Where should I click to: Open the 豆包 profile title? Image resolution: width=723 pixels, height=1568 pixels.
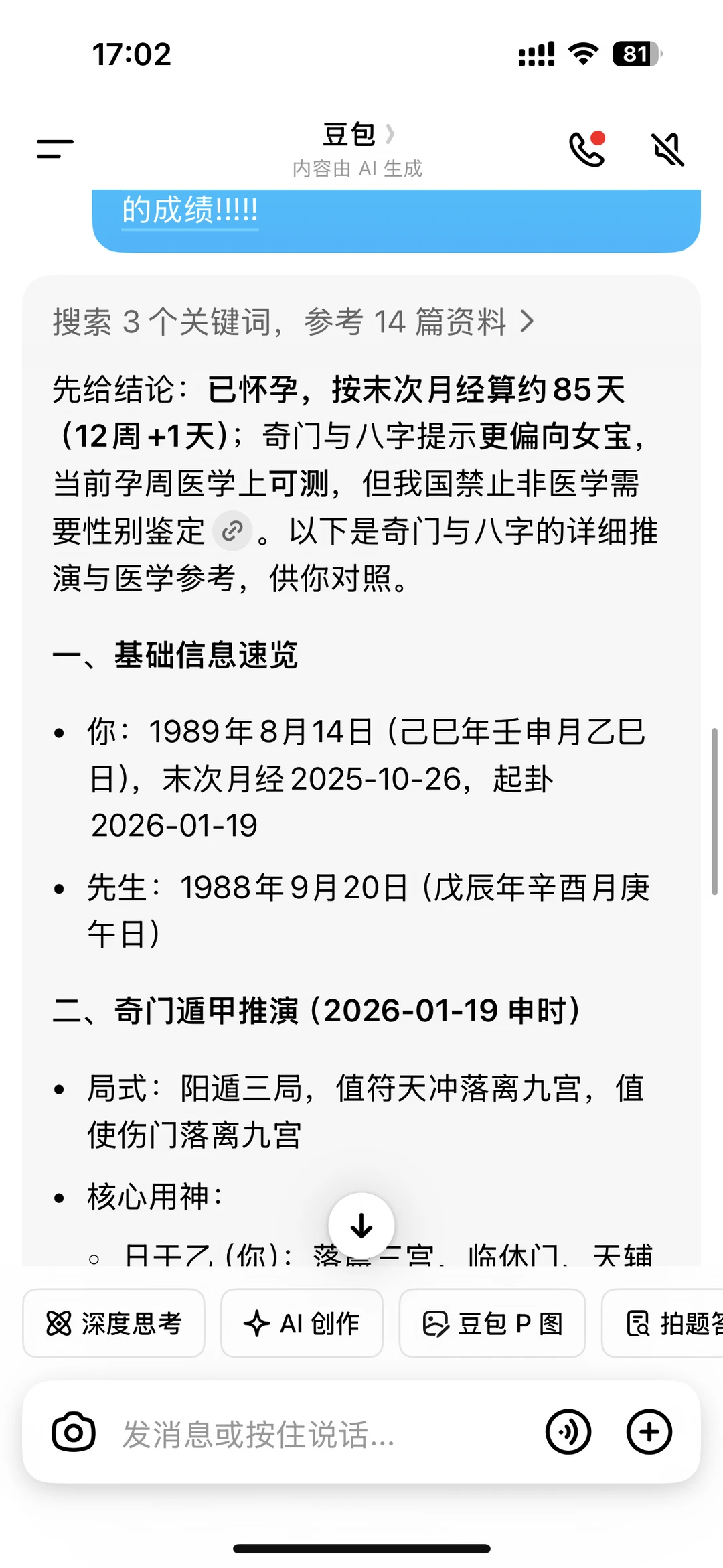point(358,135)
